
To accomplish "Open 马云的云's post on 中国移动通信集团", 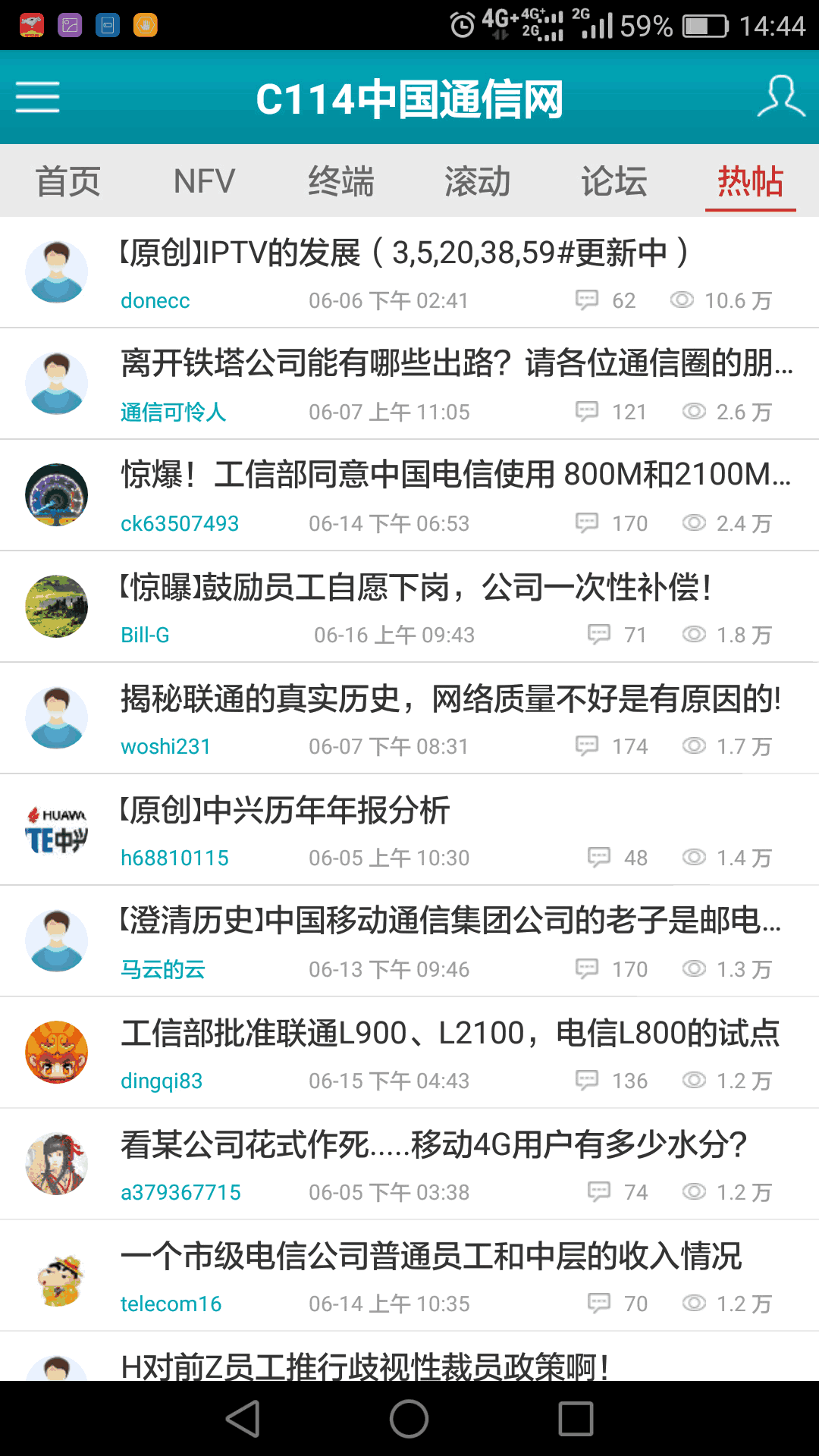I will click(x=450, y=921).
